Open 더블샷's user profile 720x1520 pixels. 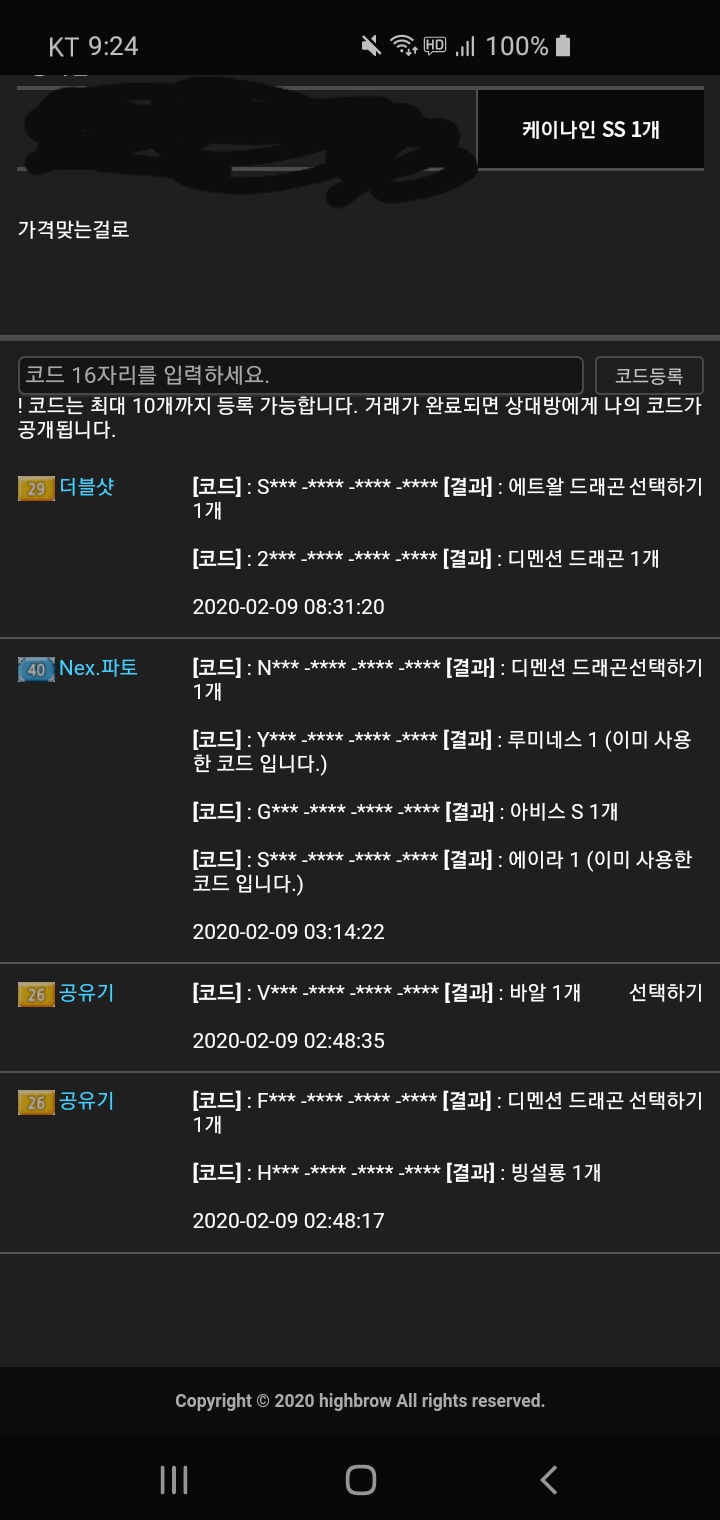point(87,487)
